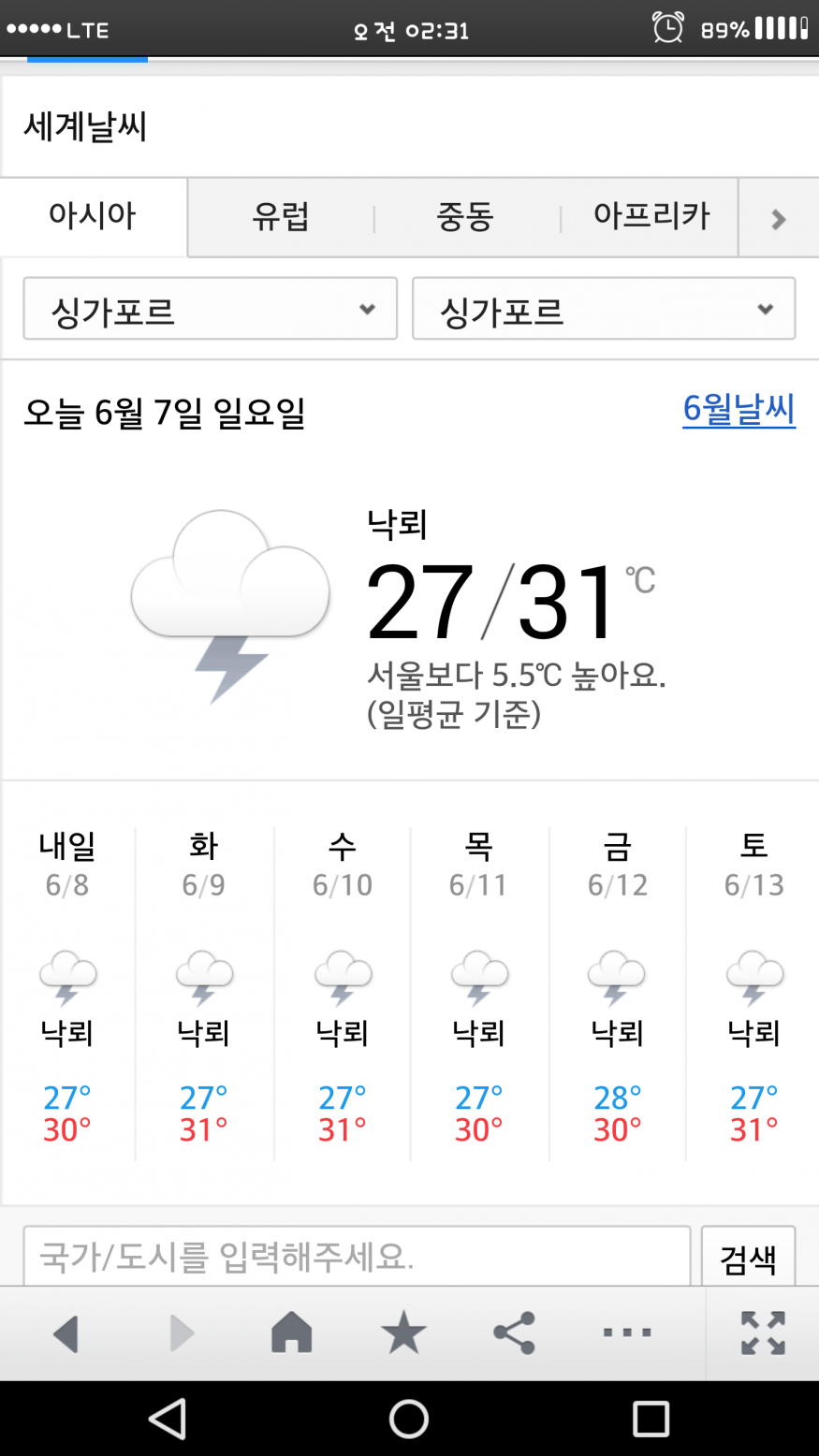Tap the 검색 button
819x1456 pixels.
(x=748, y=1257)
